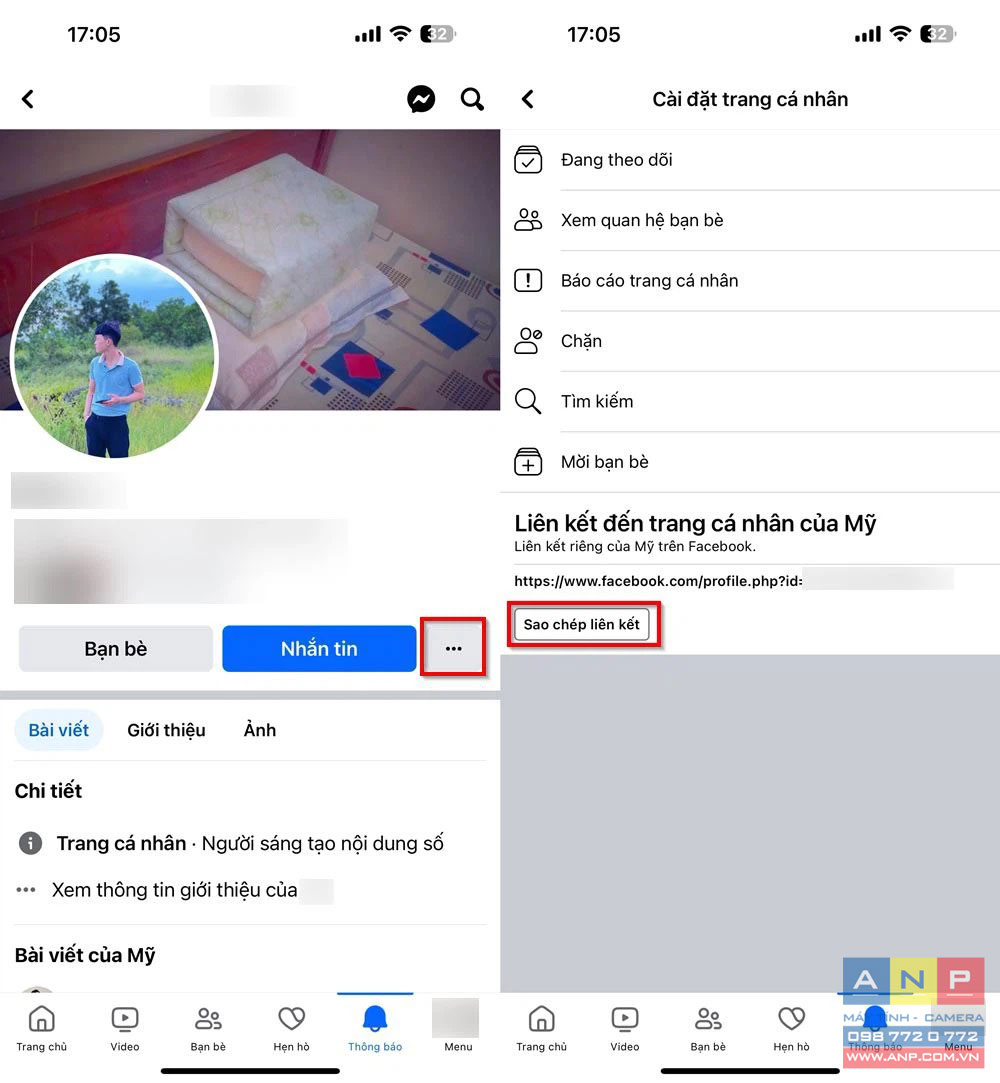
Task: Choose Báo cáo trang cá nhân
Action: [x=649, y=281]
